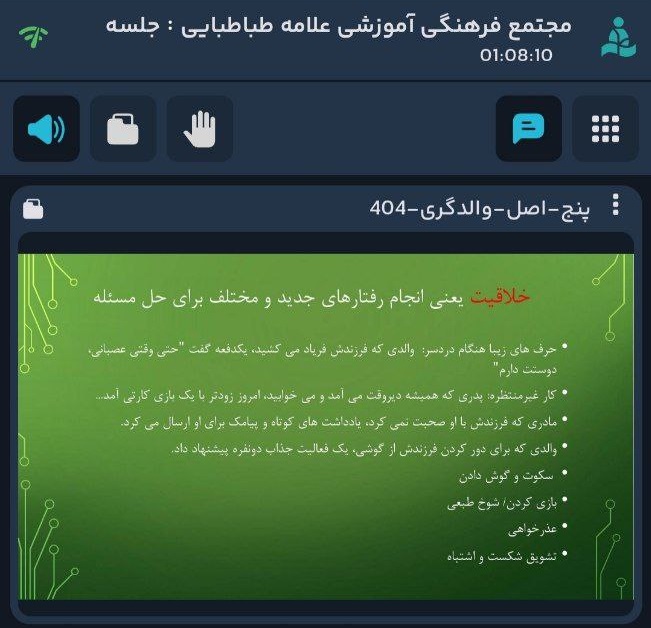651x628 pixels.
Task: Raise your hand in the session
Action: tap(200, 129)
